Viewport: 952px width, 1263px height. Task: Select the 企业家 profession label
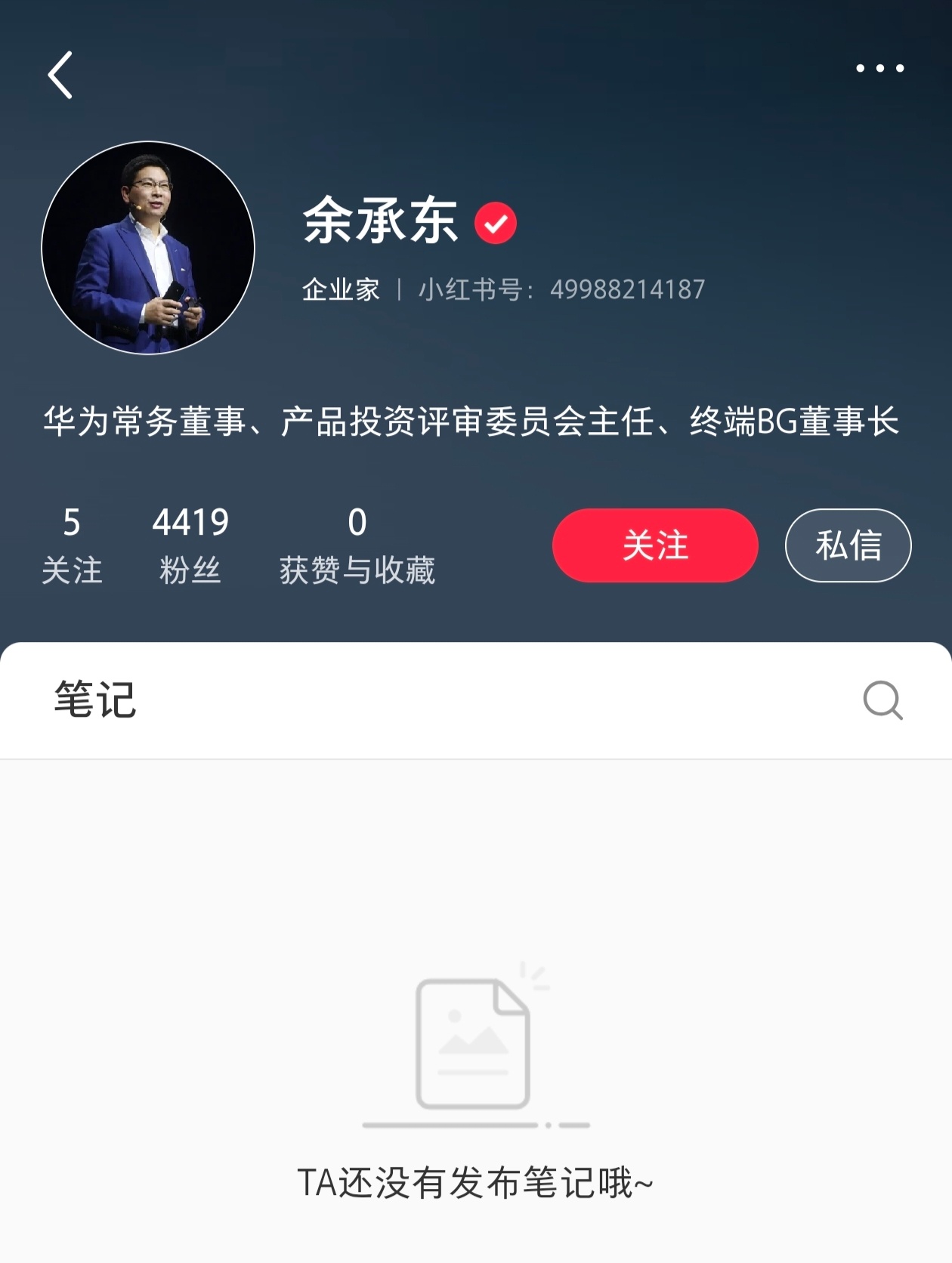point(342,289)
